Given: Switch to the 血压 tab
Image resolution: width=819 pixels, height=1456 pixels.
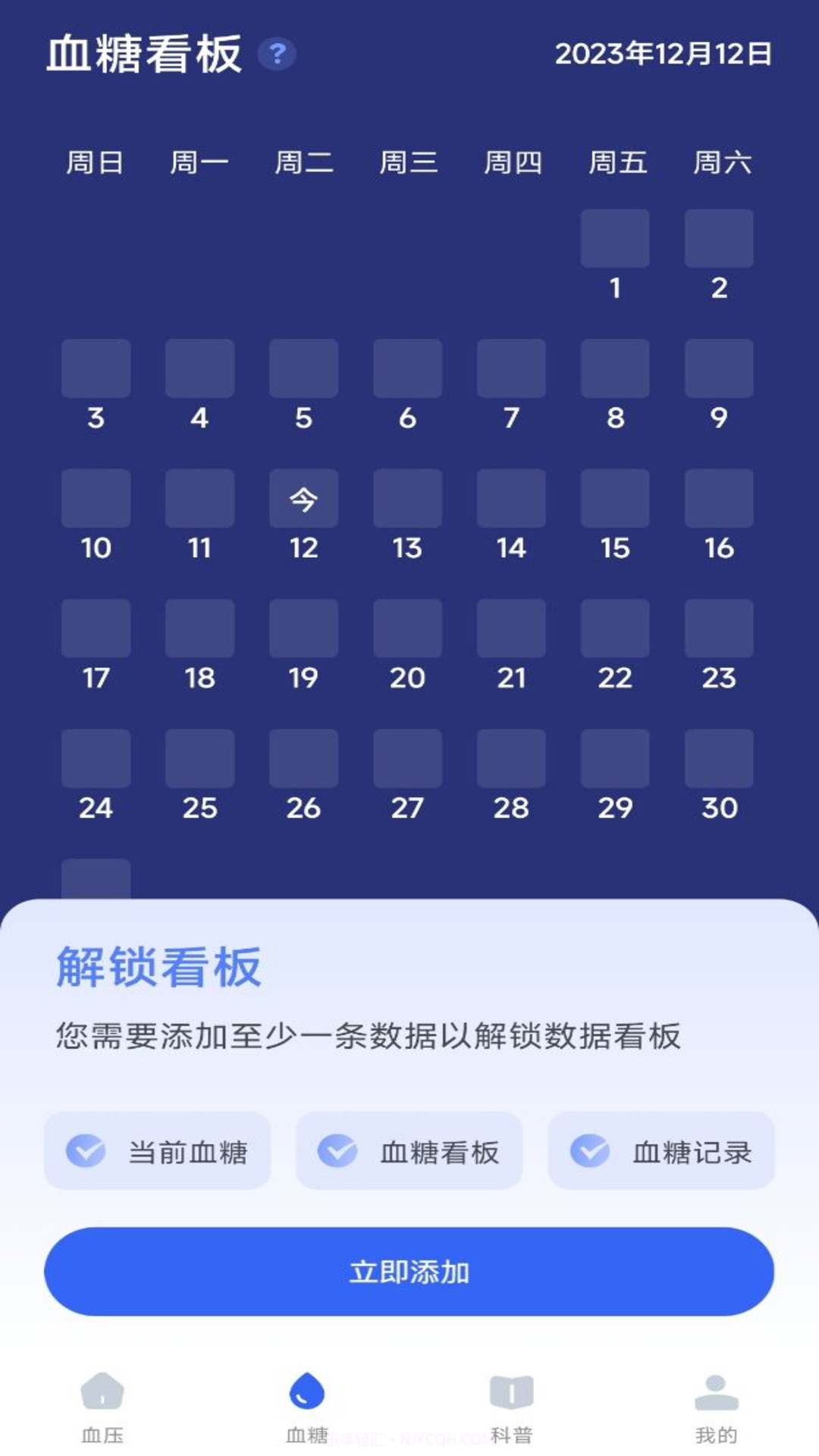Looking at the screenshot, I should pos(102,1407).
